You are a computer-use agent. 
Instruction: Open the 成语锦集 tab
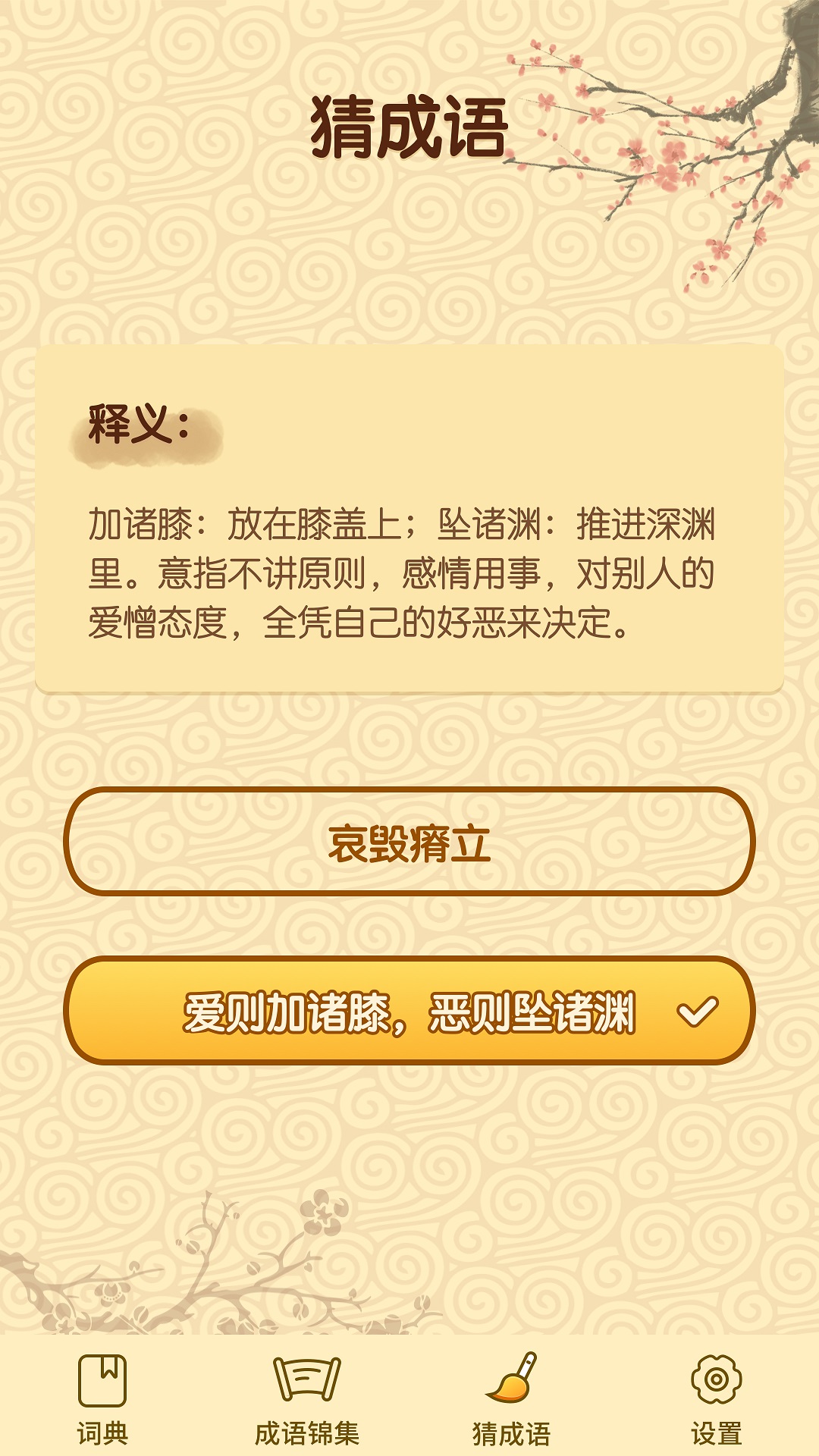307,1400
